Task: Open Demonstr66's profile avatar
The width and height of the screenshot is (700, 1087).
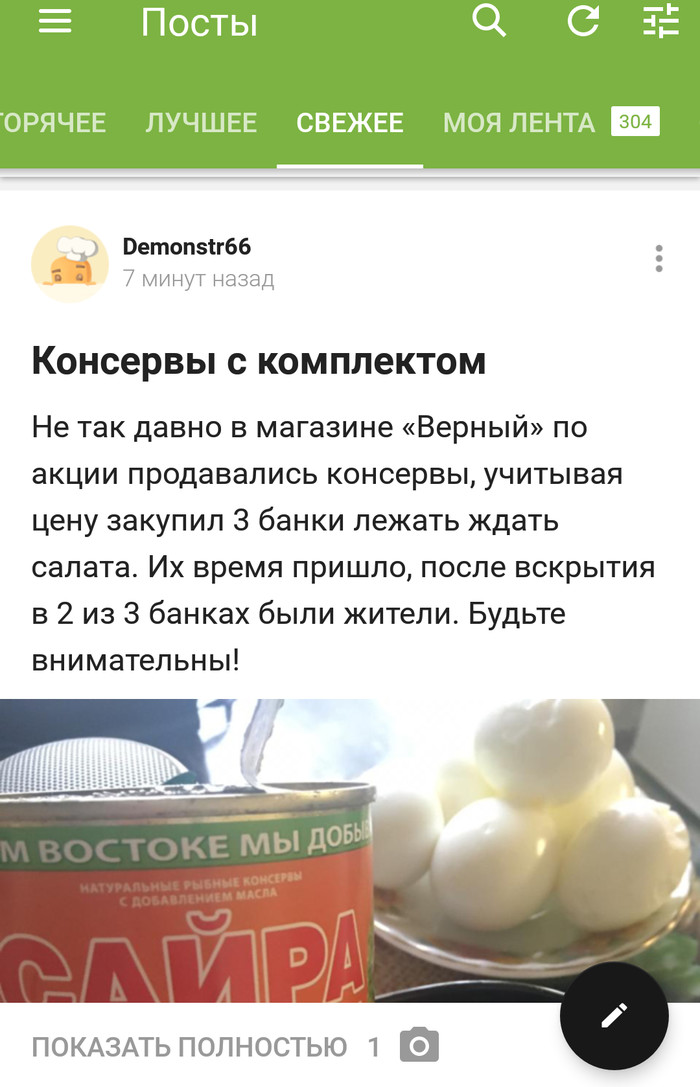Action: pyautogui.click(x=70, y=263)
